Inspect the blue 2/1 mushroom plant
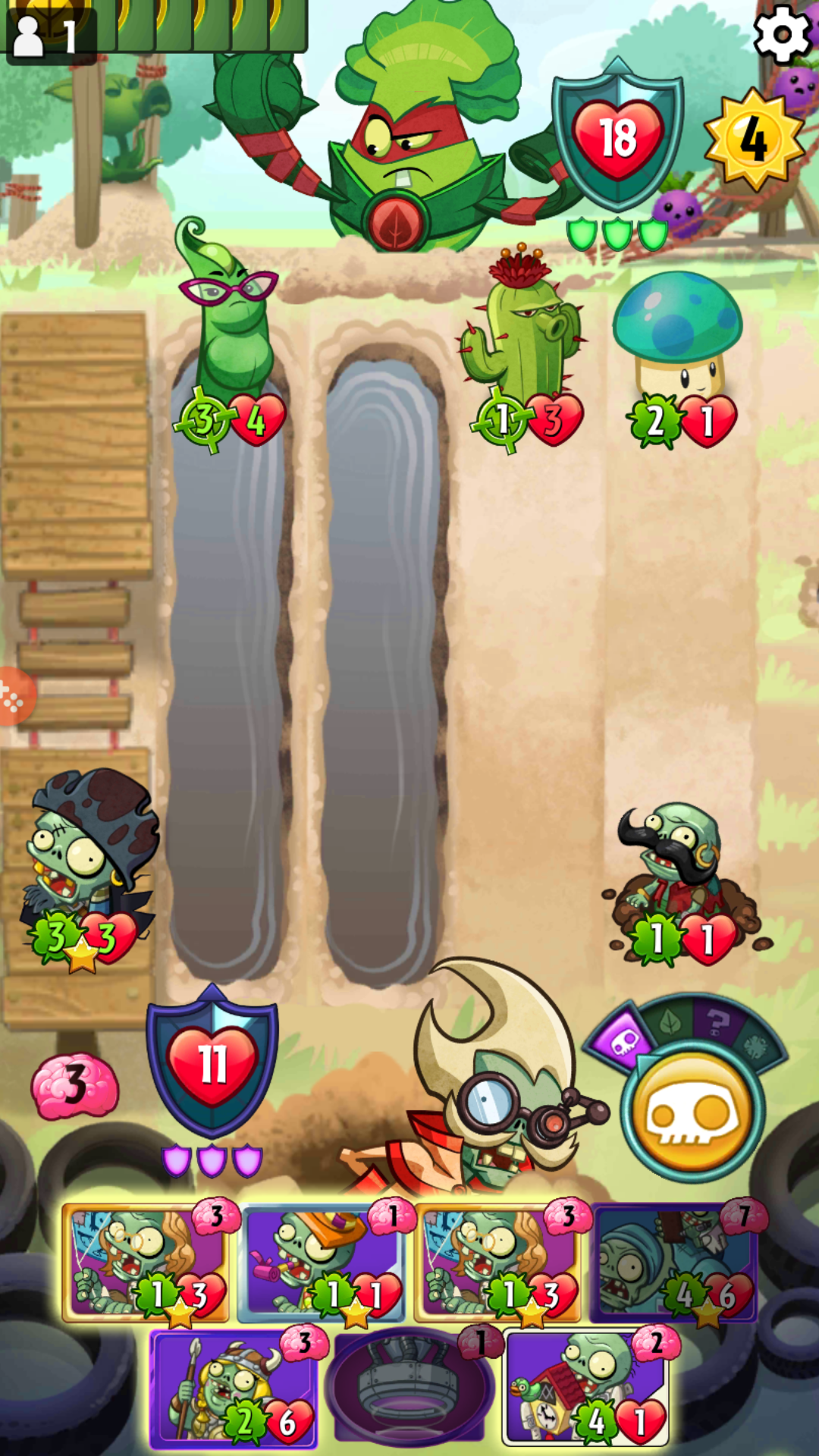The height and width of the screenshot is (1456, 819). click(677, 356)
